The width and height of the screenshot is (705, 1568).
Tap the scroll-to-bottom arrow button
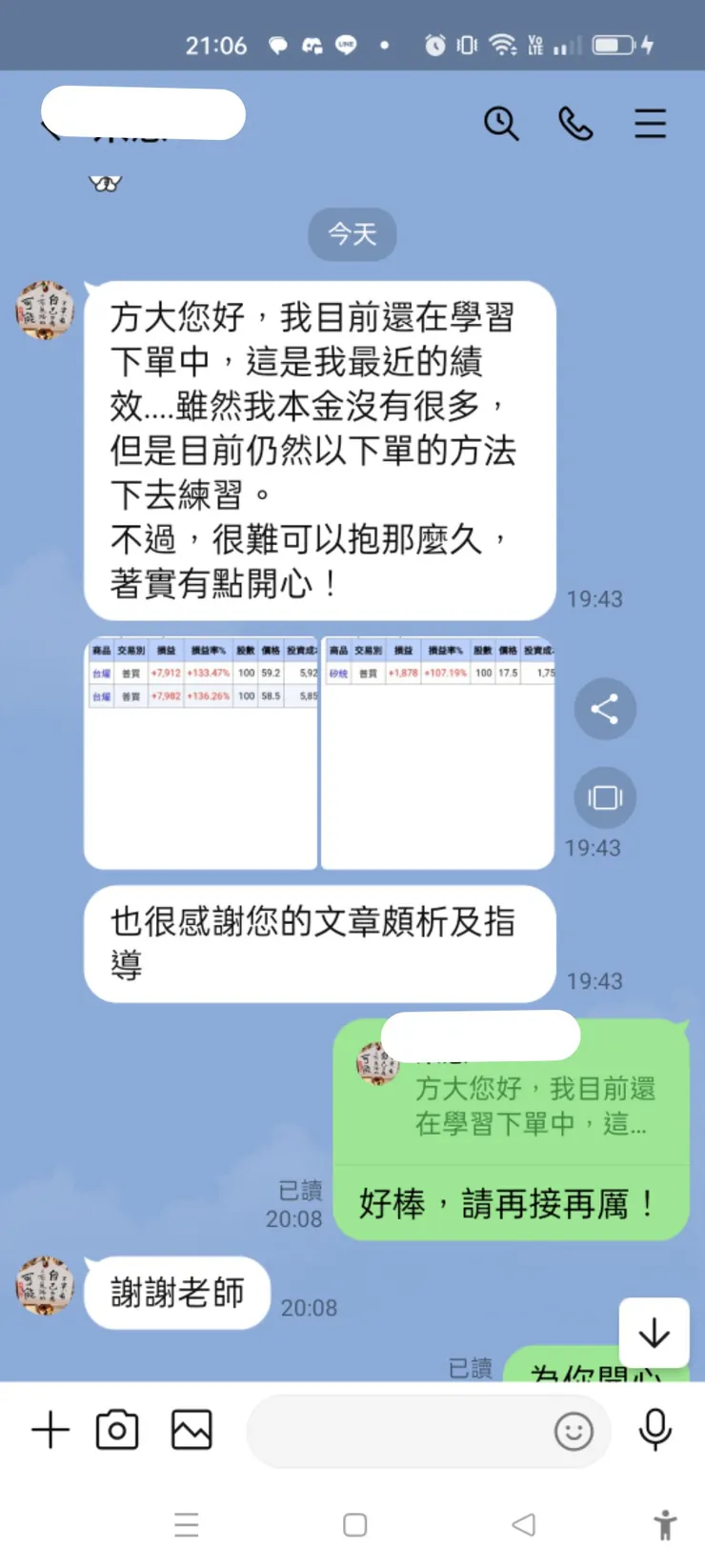654,1335
